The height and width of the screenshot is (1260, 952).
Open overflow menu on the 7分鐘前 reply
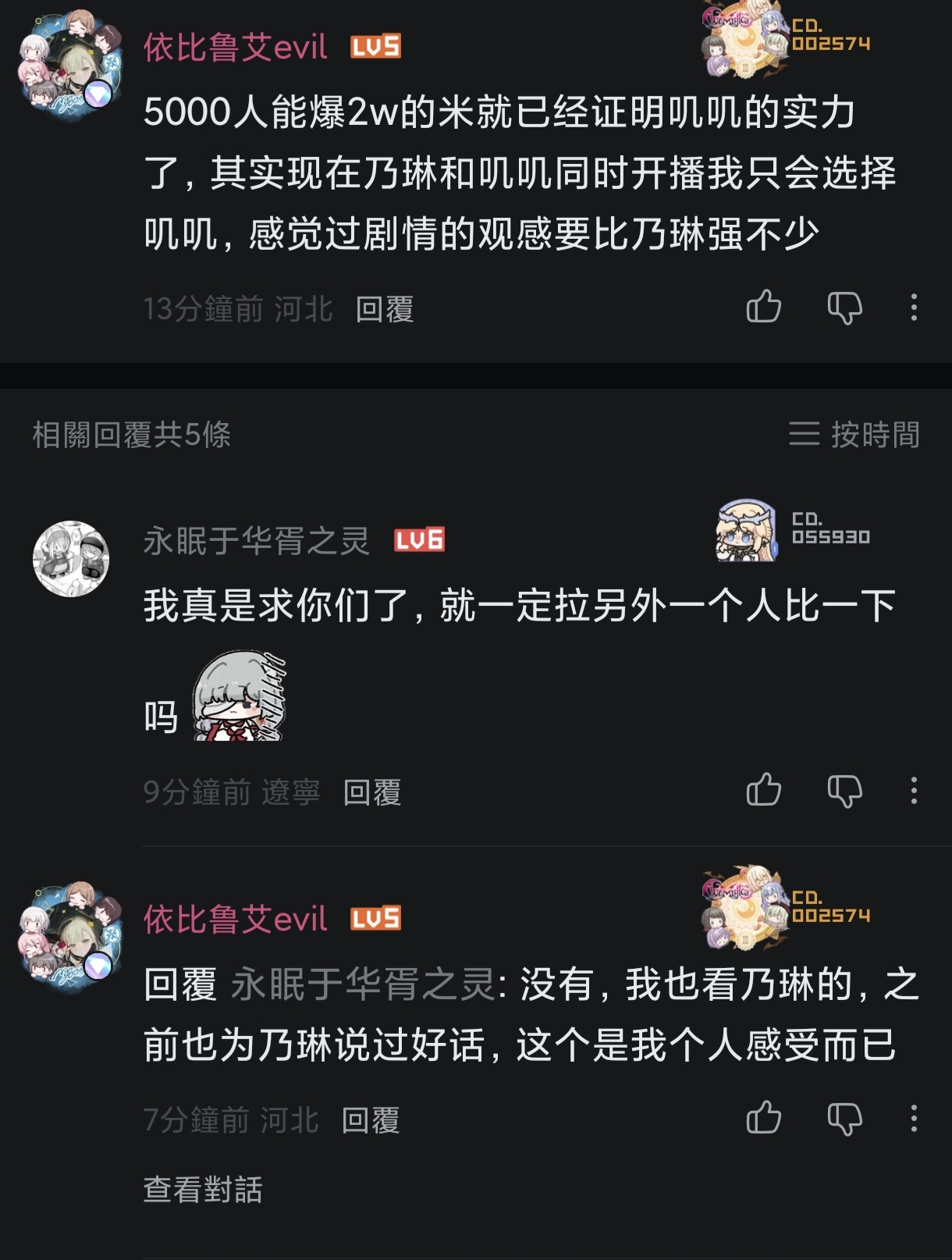(914, 1119)
